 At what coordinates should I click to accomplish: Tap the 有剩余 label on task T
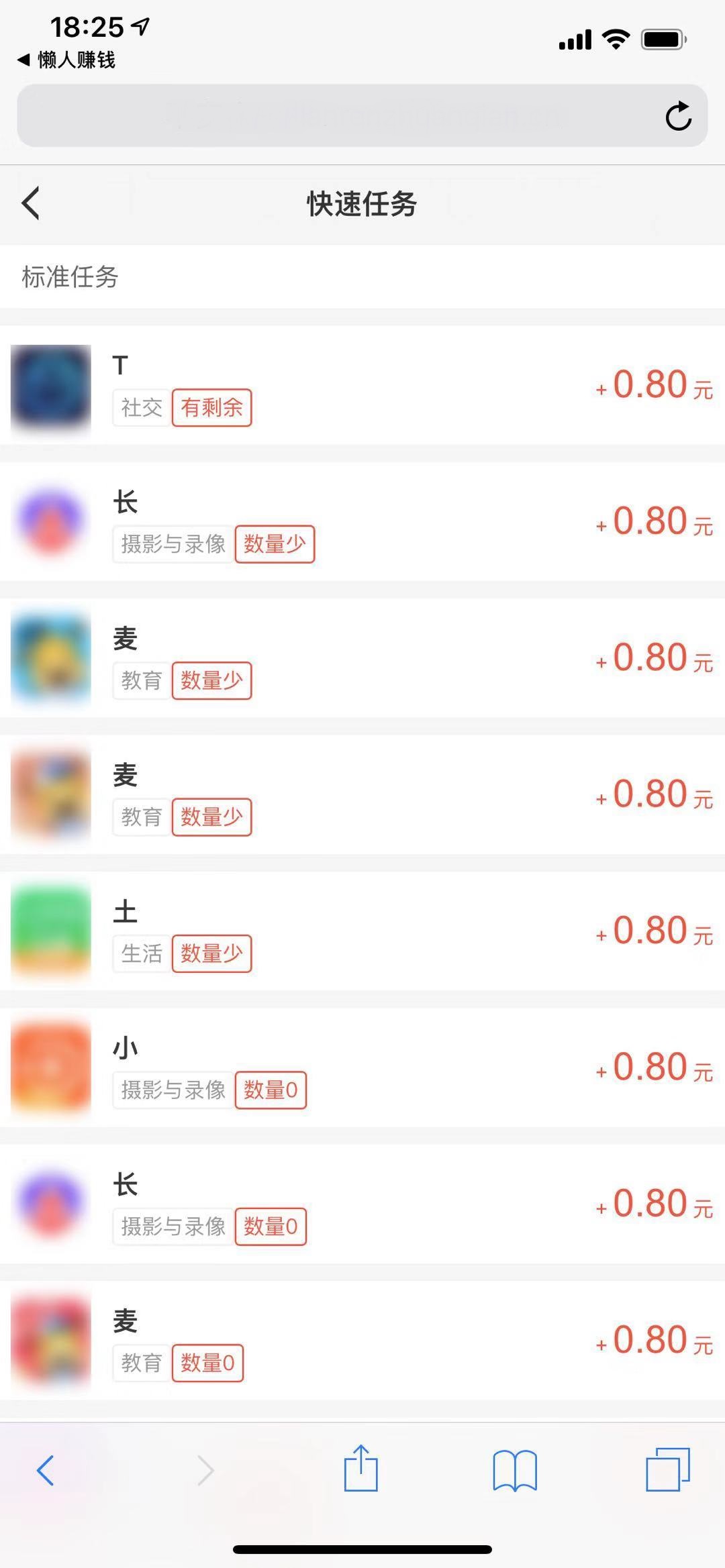tap(211, 407)
